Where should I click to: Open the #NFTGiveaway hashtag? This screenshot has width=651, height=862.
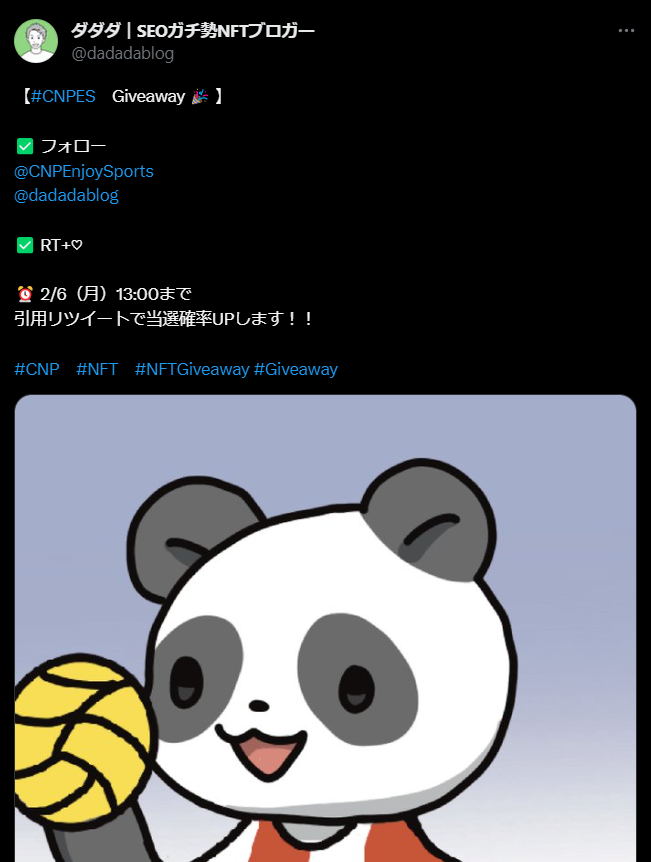pos(192,369)
